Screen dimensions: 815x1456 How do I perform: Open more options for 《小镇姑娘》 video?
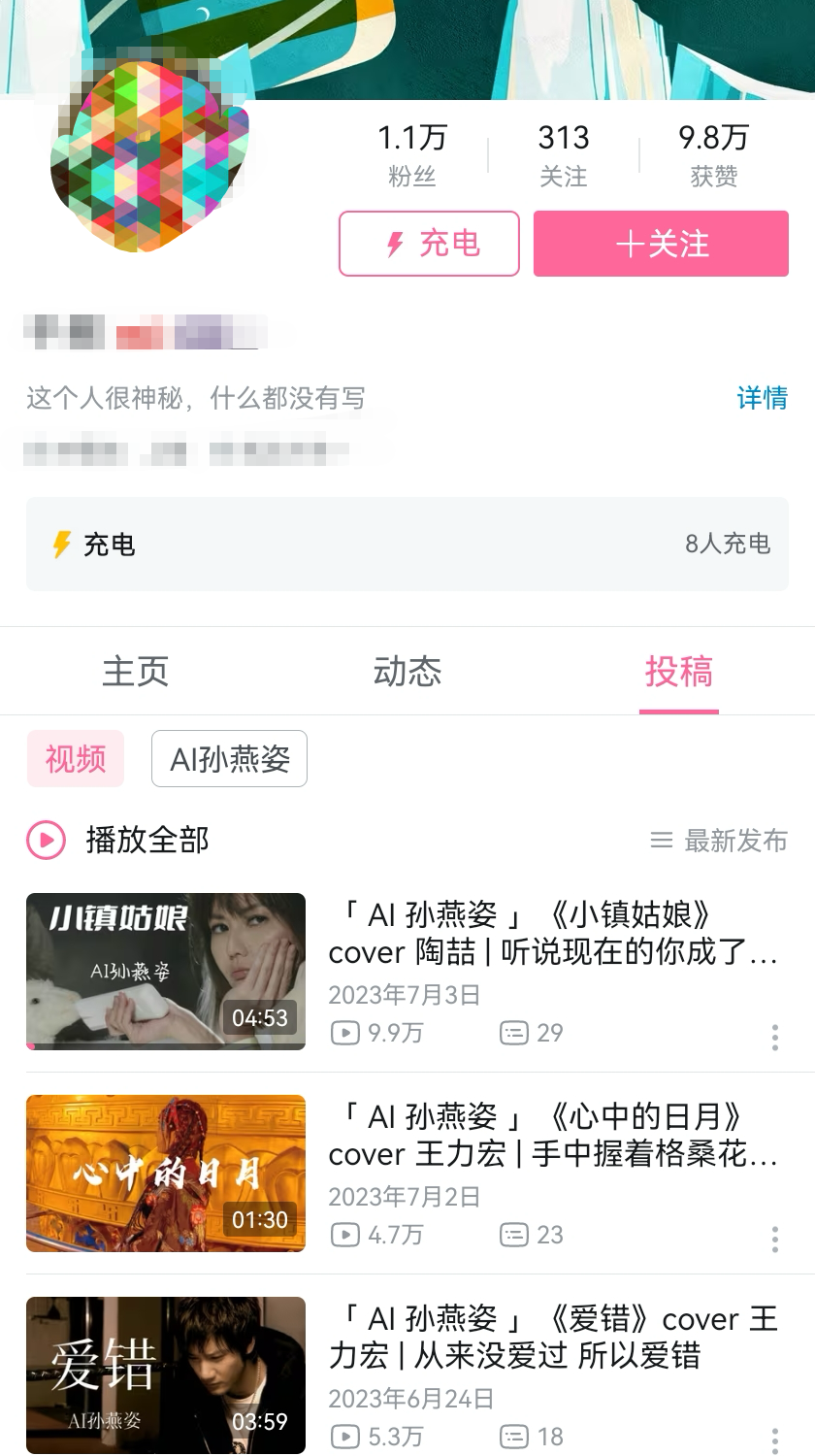[774, 1038]
